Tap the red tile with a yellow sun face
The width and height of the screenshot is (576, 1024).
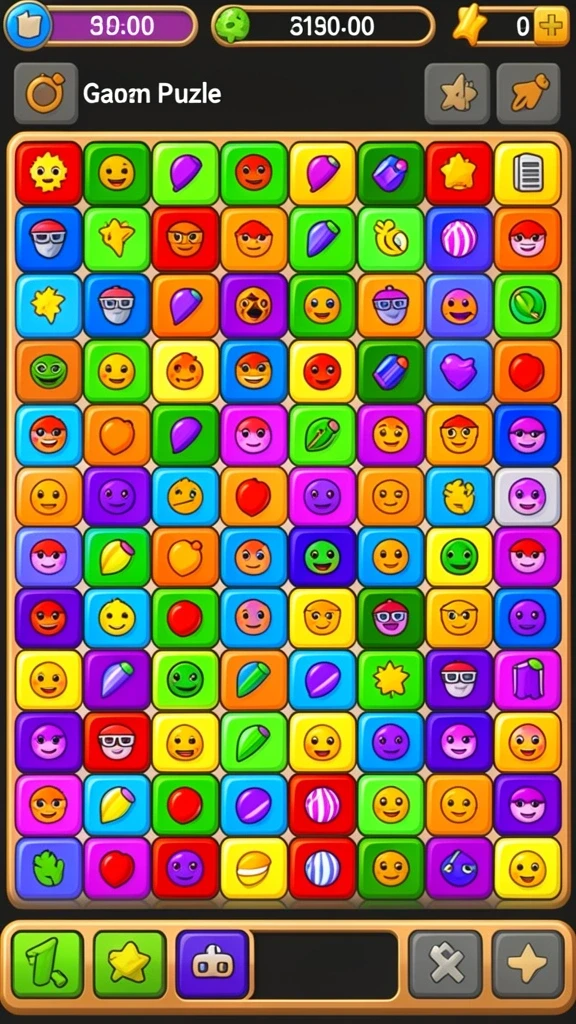coord(48,173)
